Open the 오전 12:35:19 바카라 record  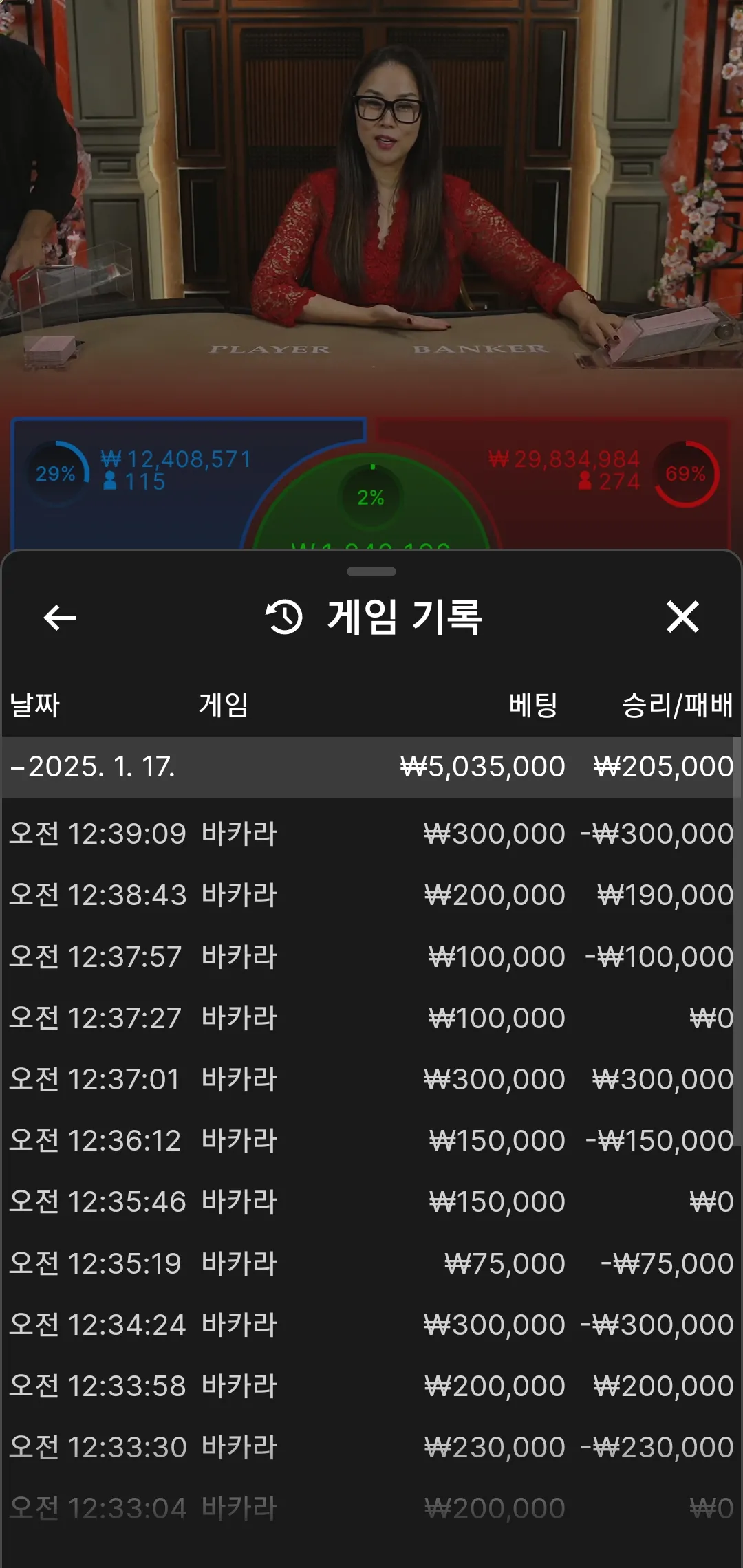[371, 1263]
